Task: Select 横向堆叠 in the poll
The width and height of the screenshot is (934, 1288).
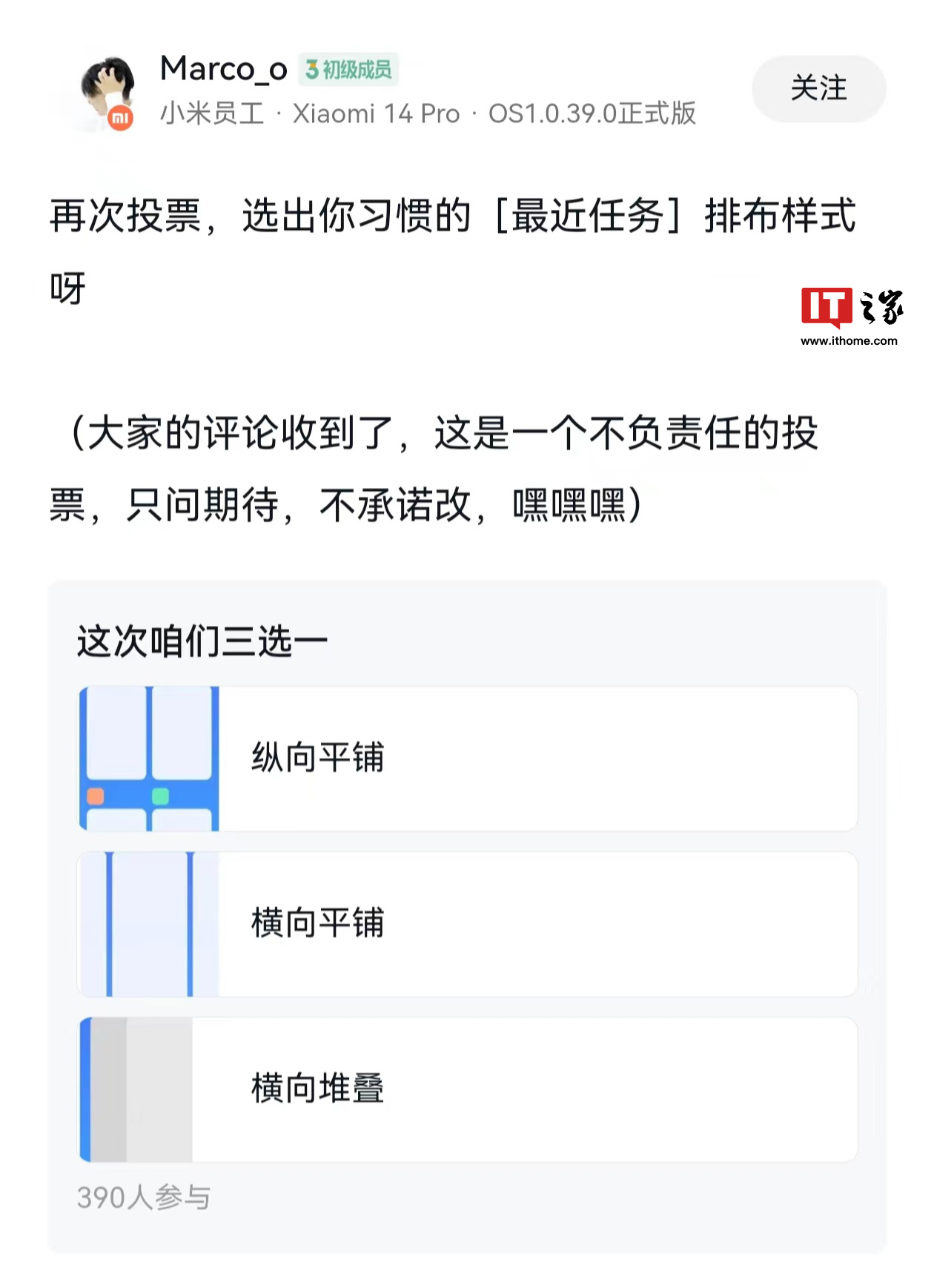Action: coord(467,1089)
